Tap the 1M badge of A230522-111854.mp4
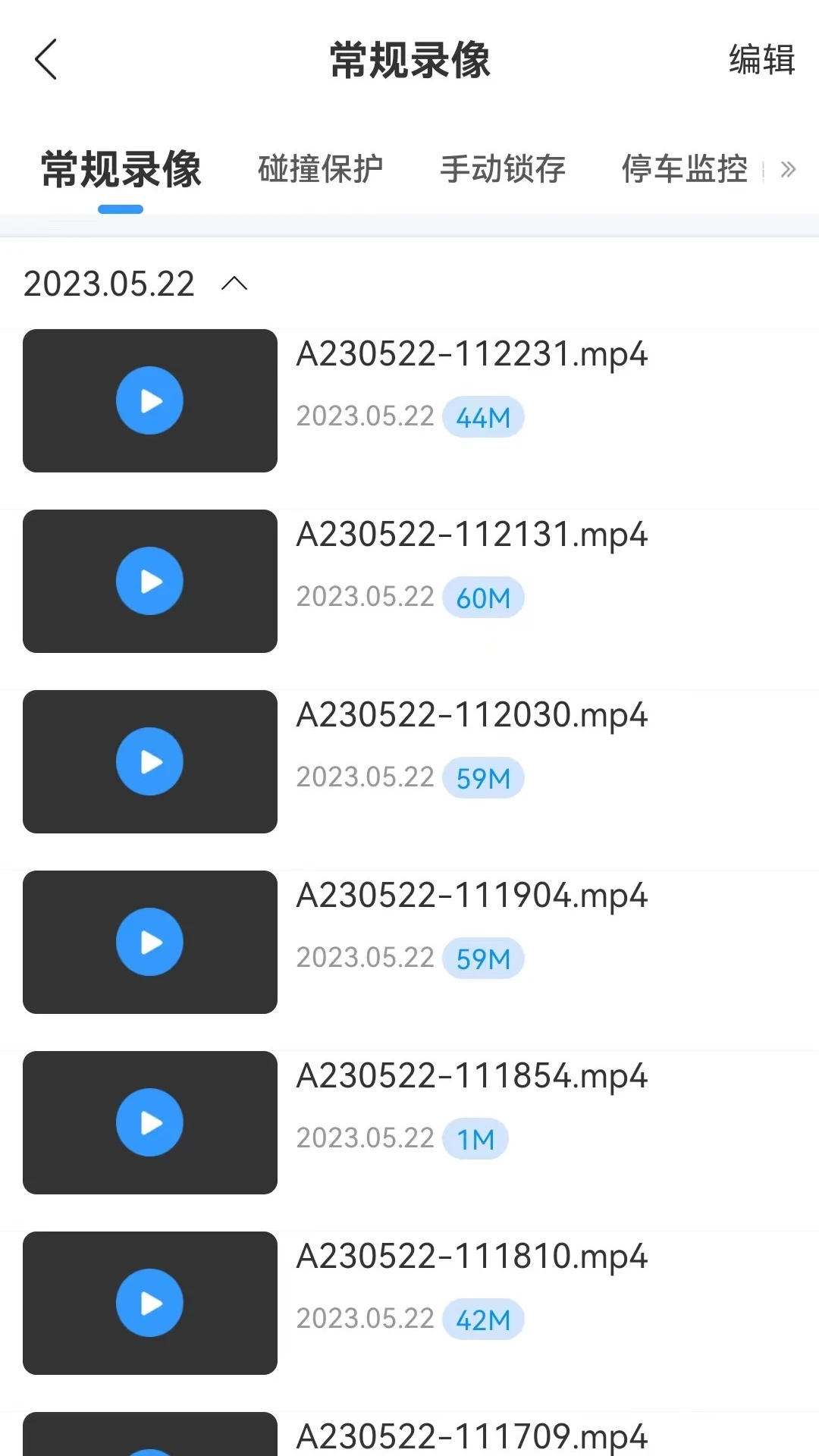The height and width of the screenshot is (1456, 819). pos(475,1138)
